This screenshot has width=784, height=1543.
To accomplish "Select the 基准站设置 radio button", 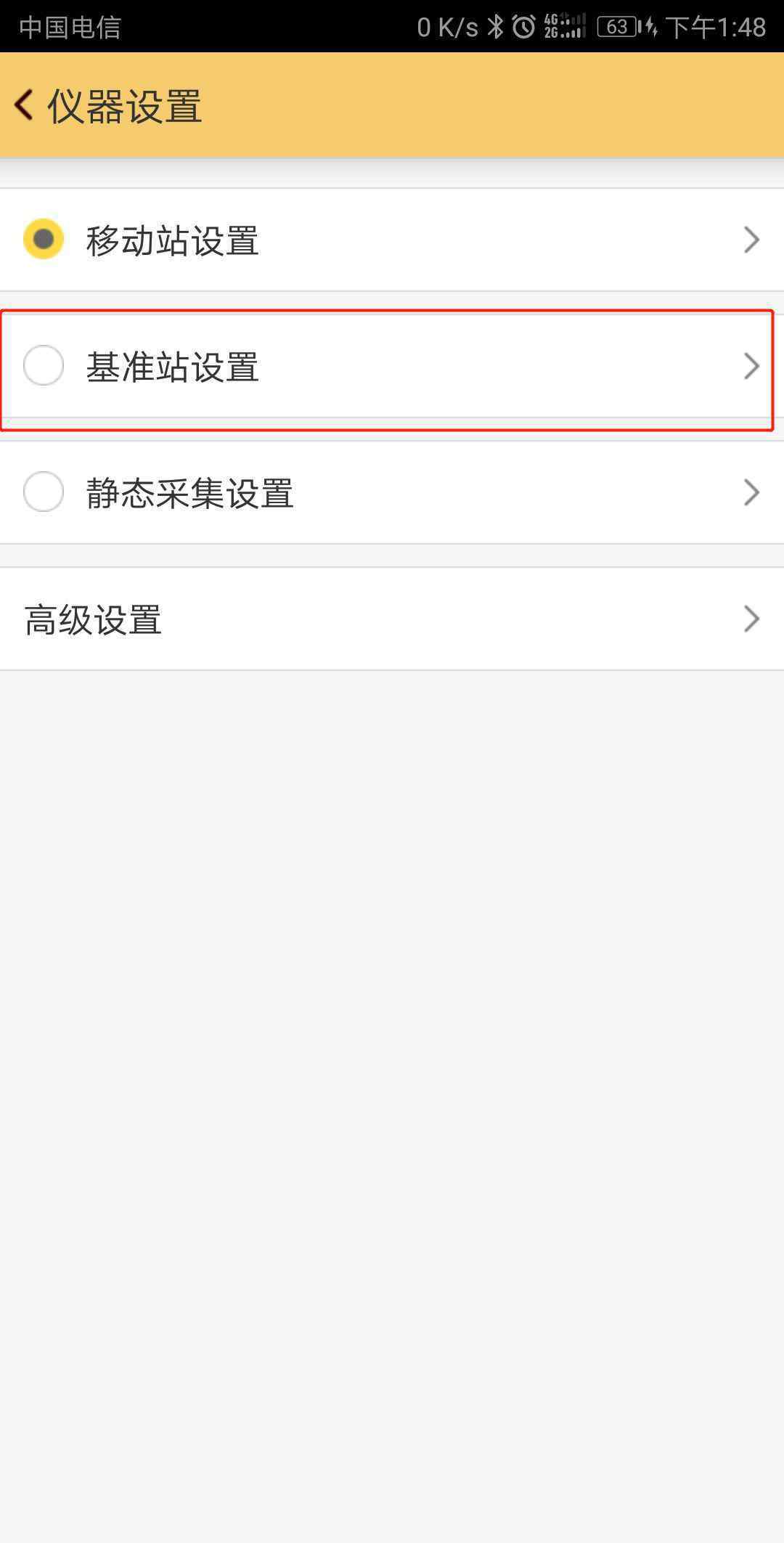I will (x=44, y=365).
